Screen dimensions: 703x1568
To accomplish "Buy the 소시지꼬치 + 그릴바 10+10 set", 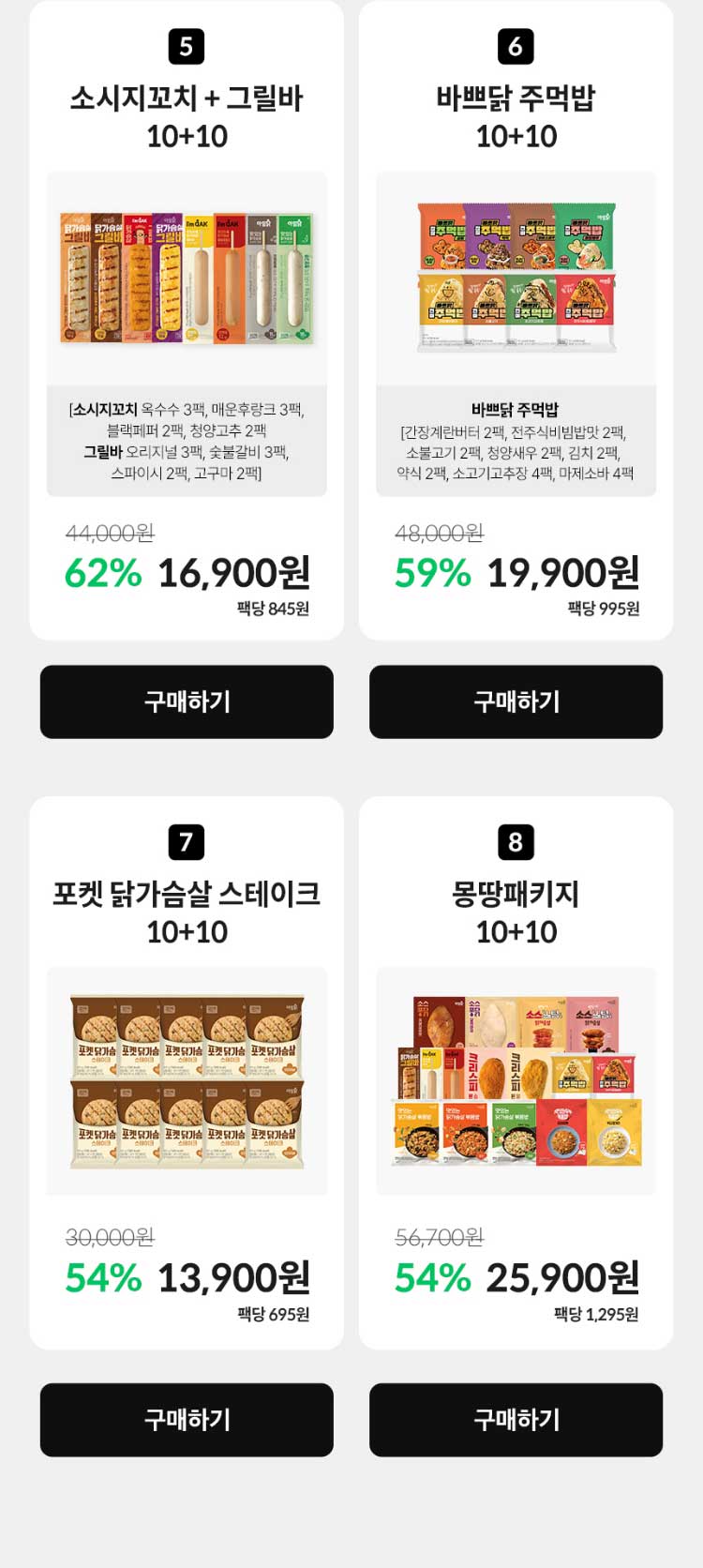I will [187, 701].
